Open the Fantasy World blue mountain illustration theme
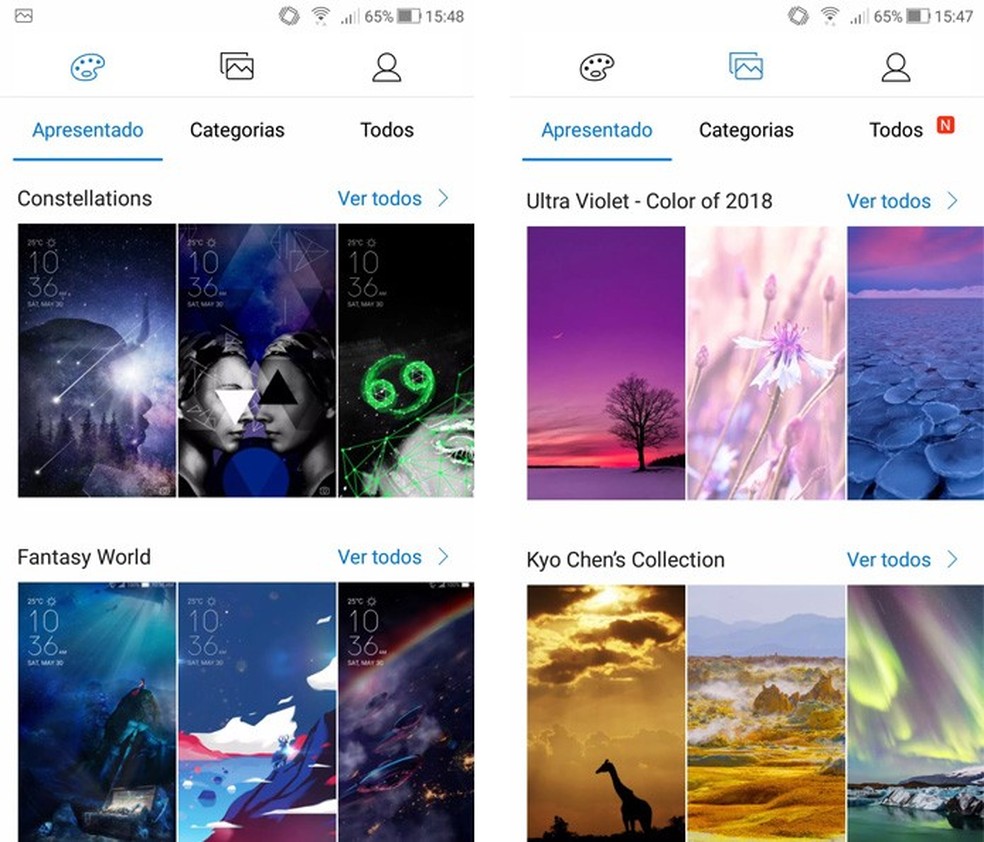984x842 pixels. coord(257,710)
